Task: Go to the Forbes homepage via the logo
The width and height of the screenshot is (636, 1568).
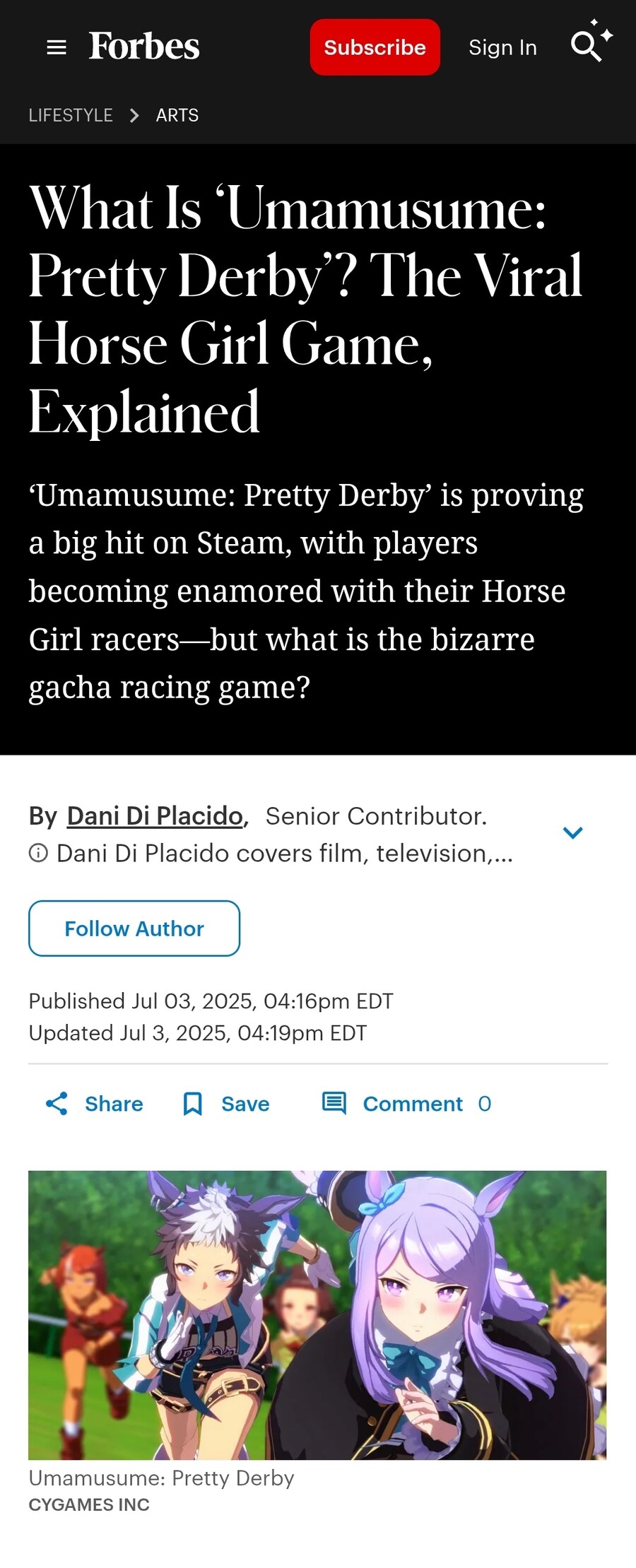Action: (x=144, y=47)
